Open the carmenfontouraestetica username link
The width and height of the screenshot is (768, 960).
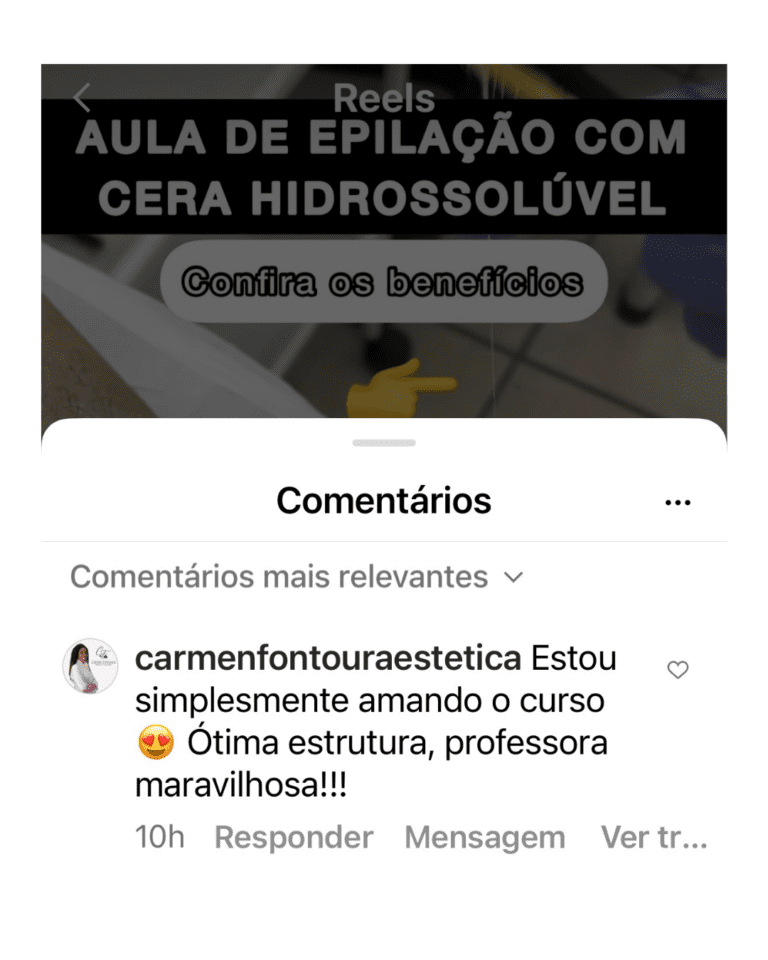tap(328, 659)
